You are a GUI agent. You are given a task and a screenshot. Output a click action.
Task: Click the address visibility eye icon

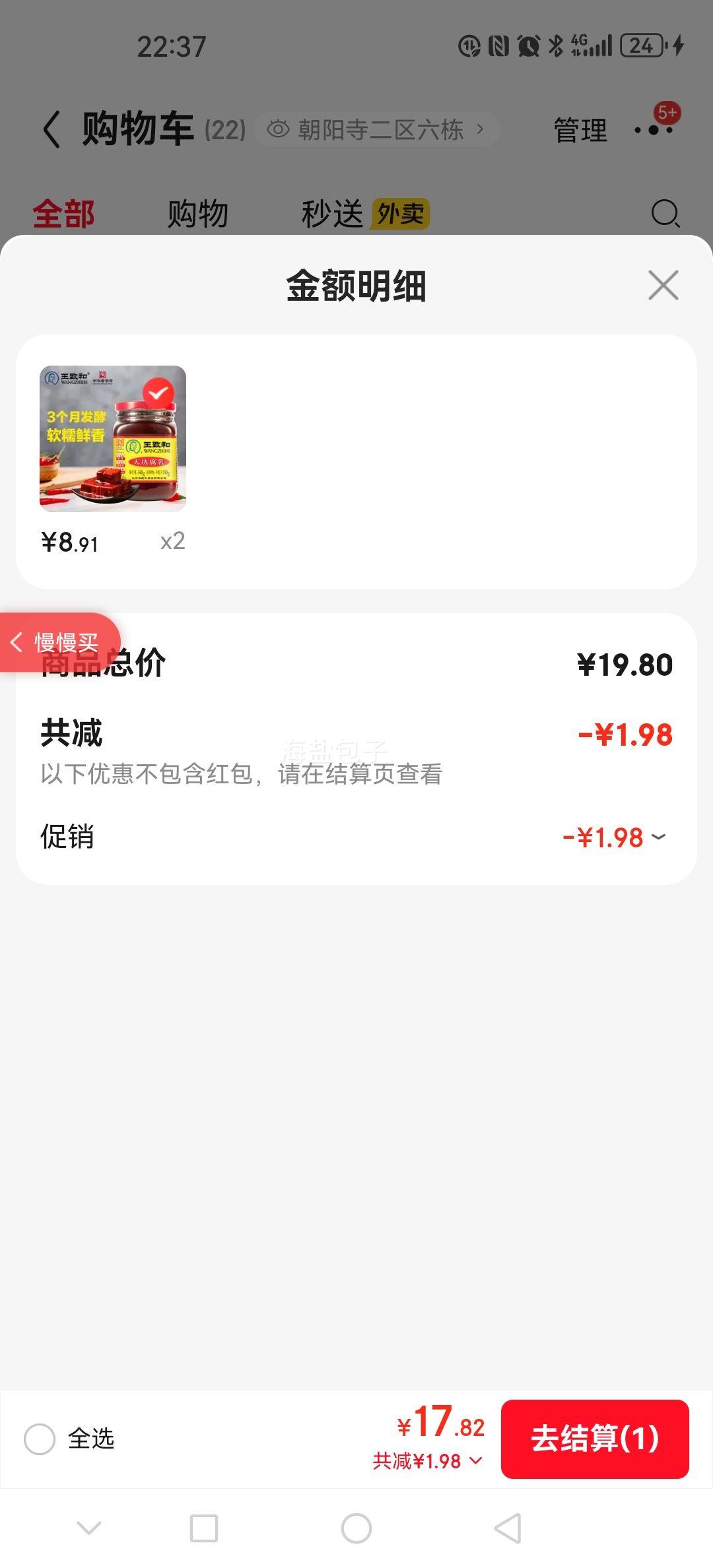[277, 129]
